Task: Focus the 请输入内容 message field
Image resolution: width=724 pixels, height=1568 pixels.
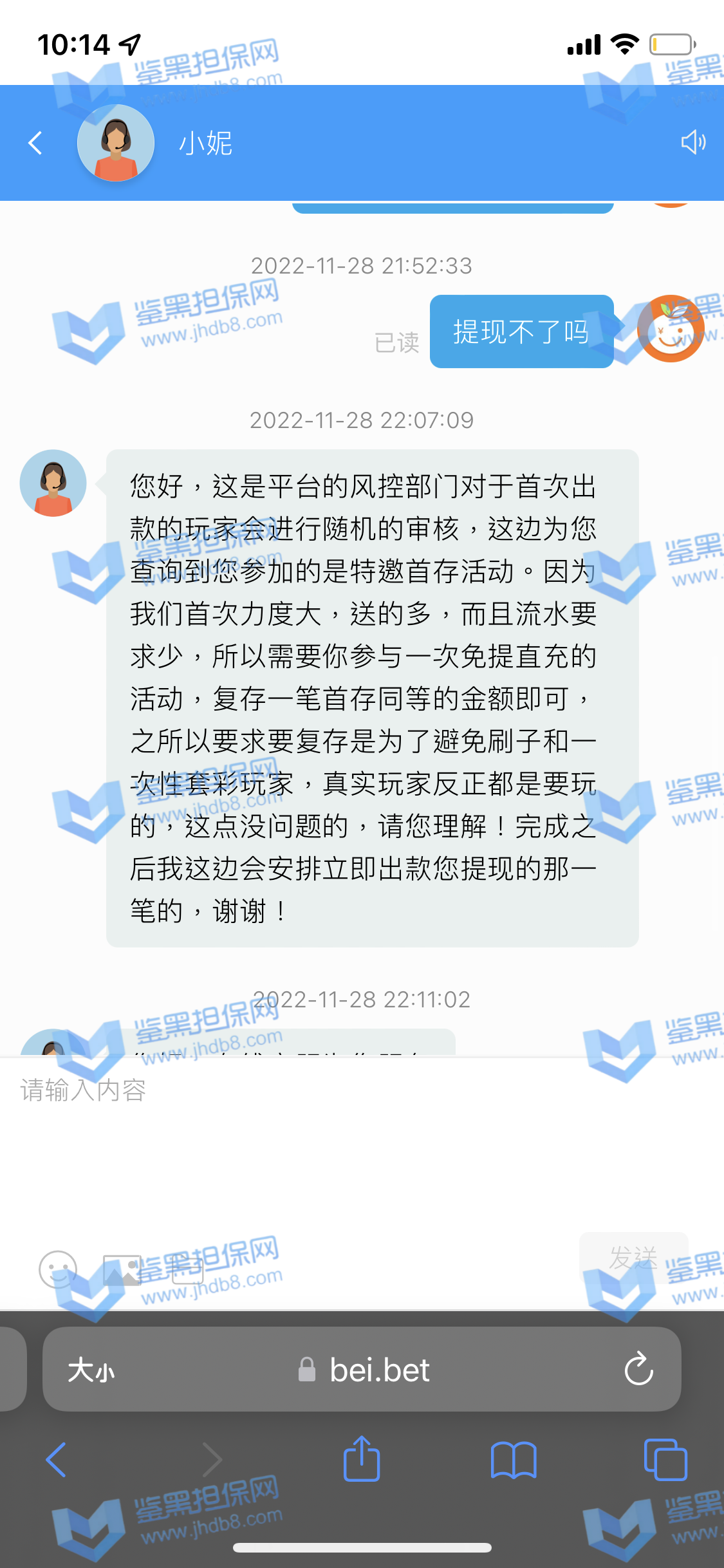Action: tap(360, 1133)
